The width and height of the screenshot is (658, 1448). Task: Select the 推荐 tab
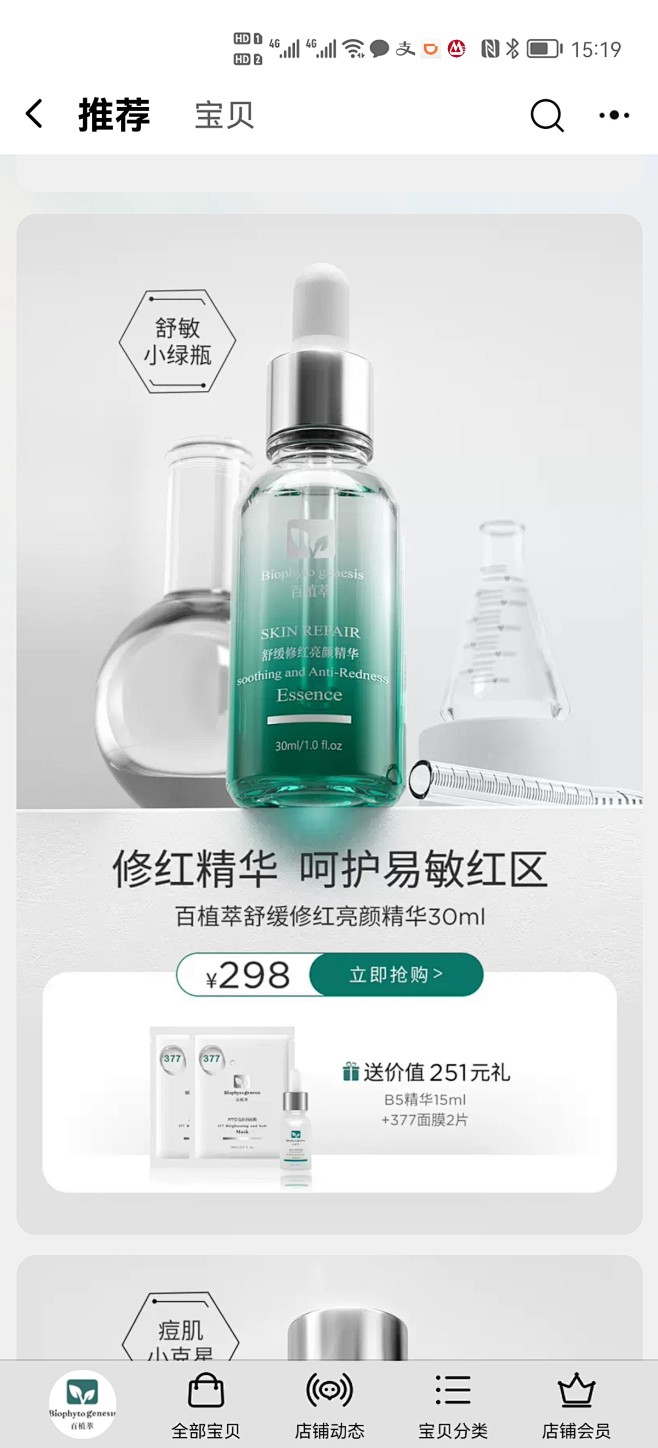click(114, 115)
